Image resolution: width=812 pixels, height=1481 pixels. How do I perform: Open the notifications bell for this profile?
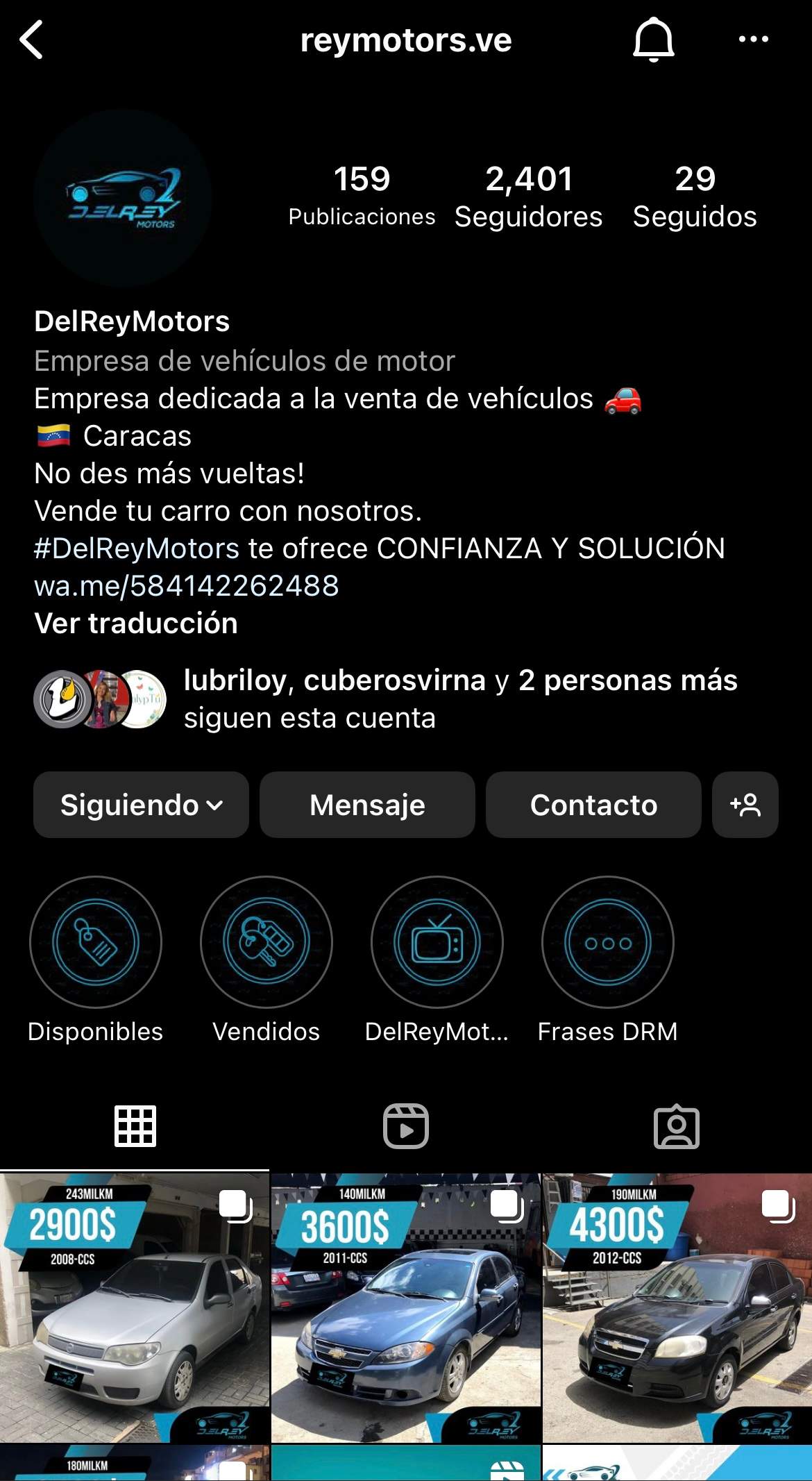coord(653,40)
